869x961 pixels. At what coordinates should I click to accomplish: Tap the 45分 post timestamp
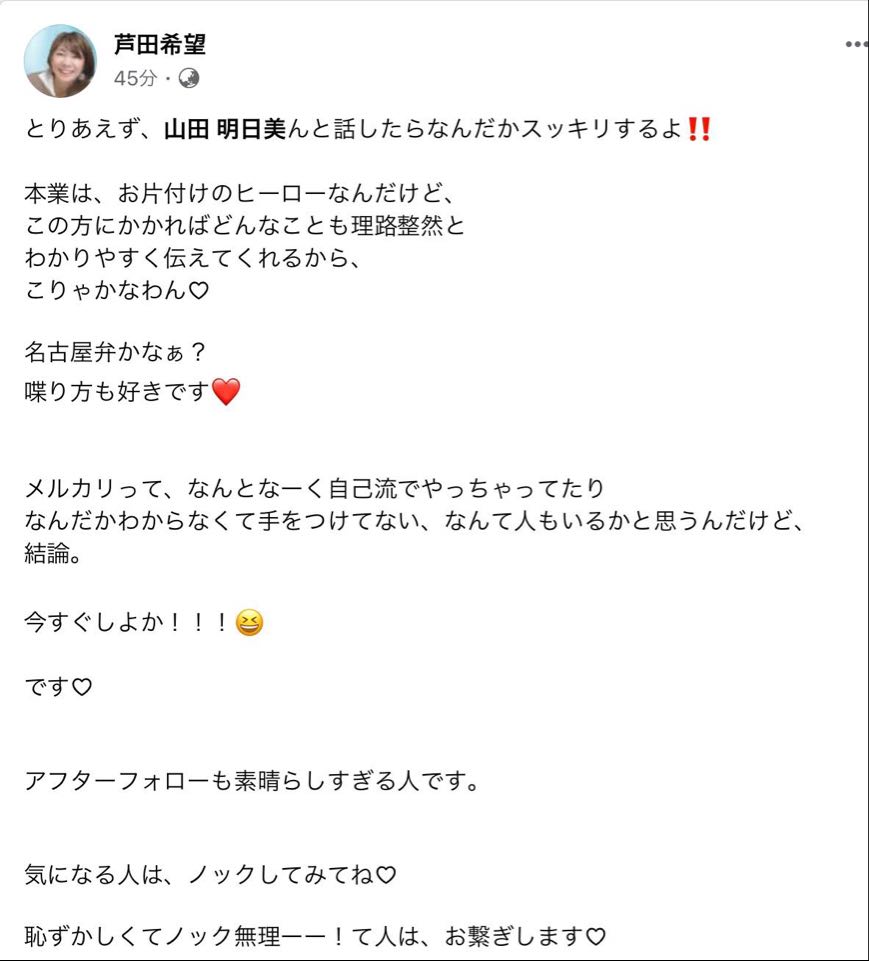(x=134, y=78)
